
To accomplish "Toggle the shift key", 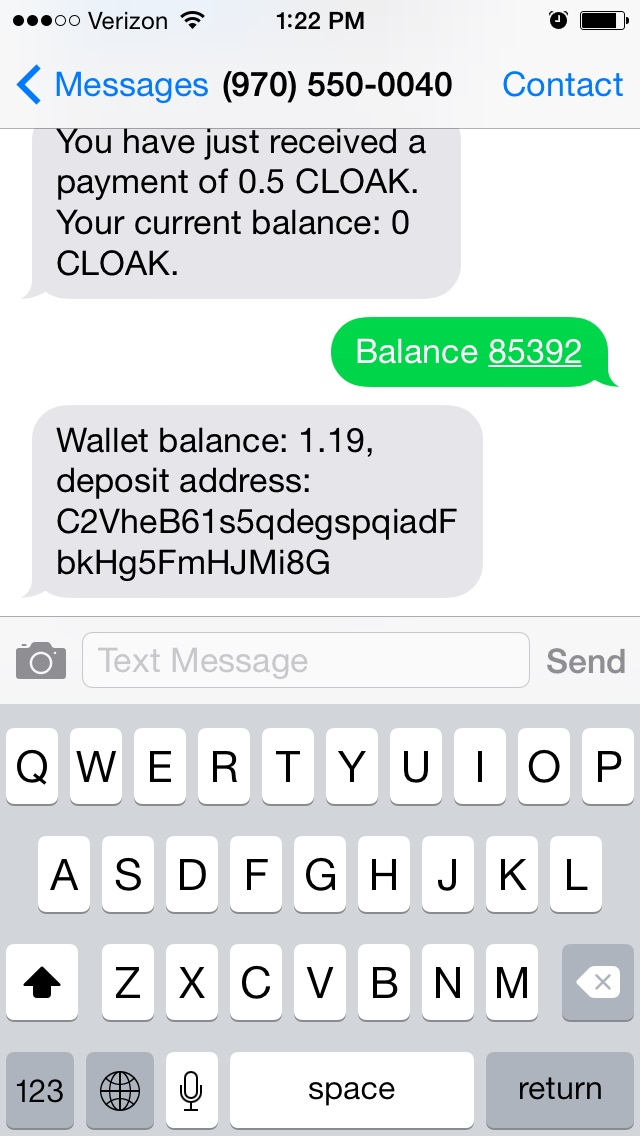I will (x=42, y=982).
